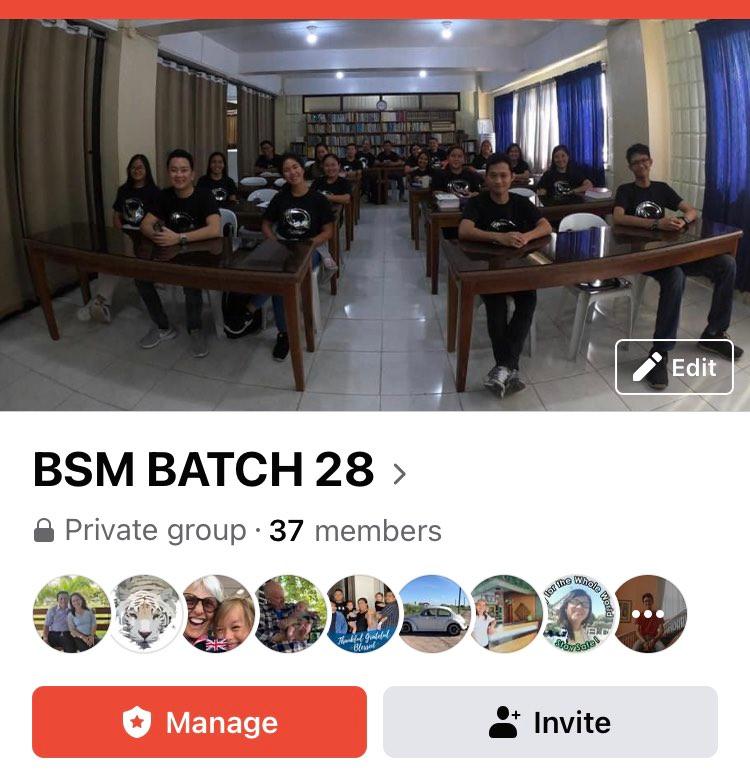Edit the group cover photo
This screenshot has width=750, height=778.
pyautogui.click(x=674, y=367)
